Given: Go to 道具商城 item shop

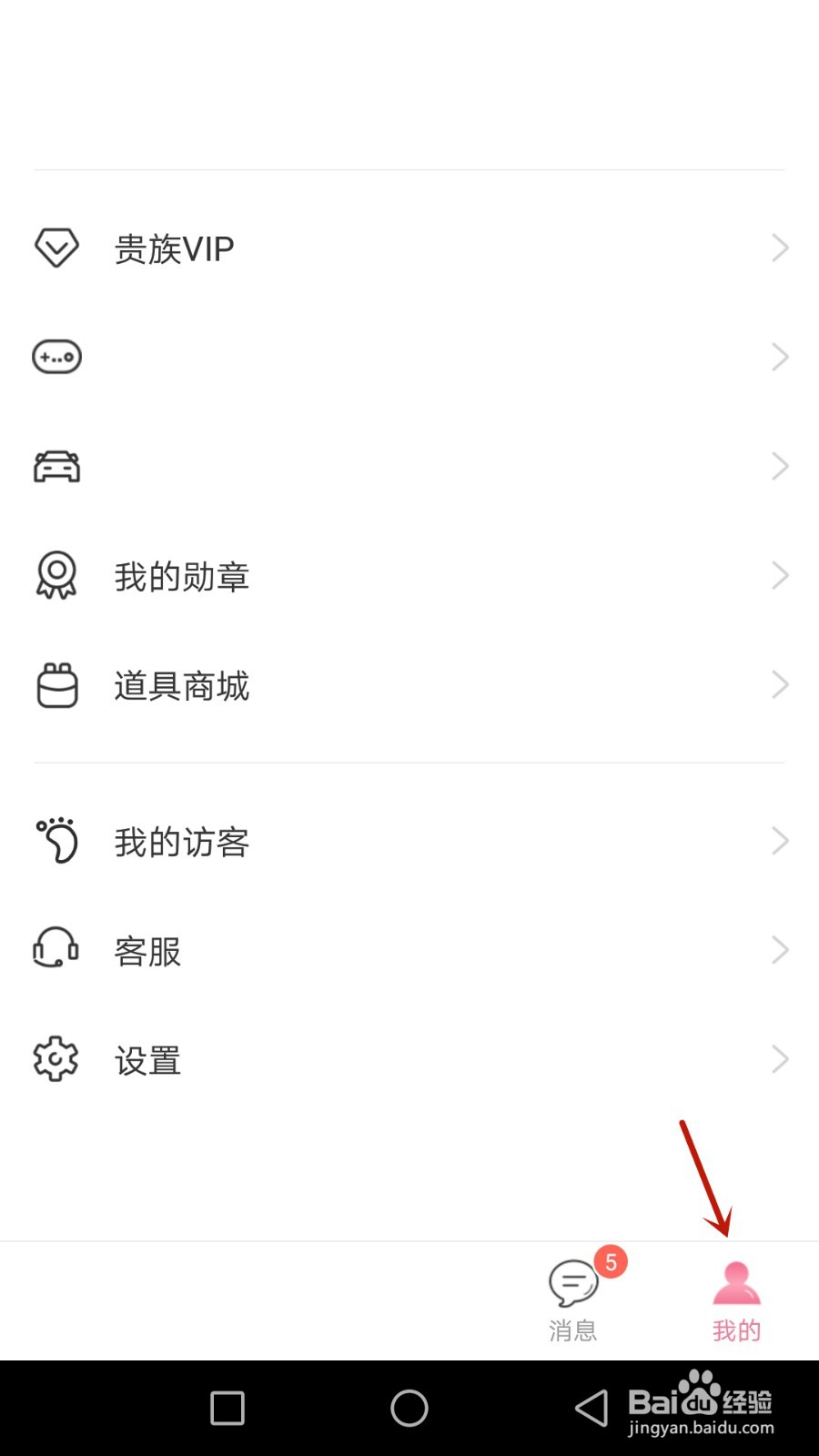Looking at the screenshot, I should tap(409, 685).
